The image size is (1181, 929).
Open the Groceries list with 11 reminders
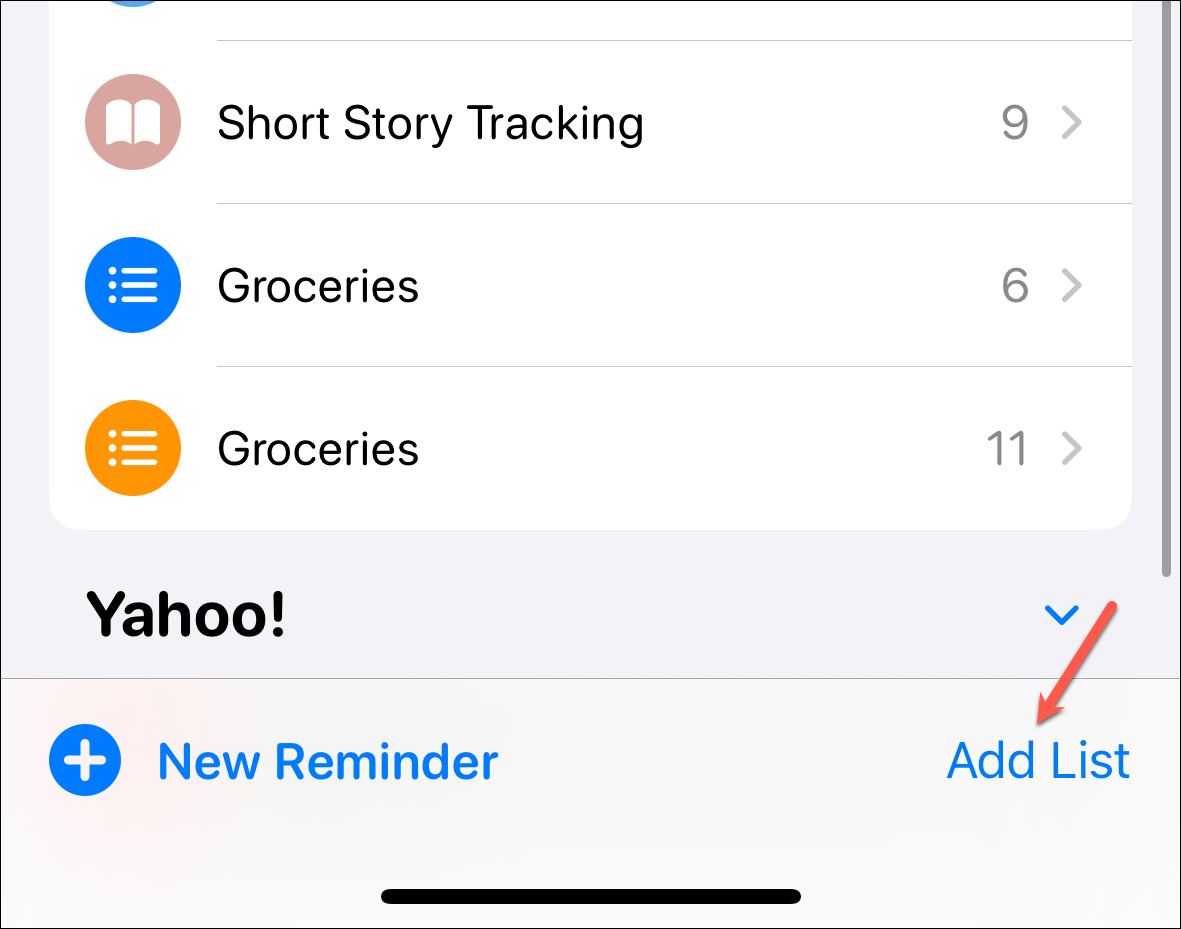318,448
